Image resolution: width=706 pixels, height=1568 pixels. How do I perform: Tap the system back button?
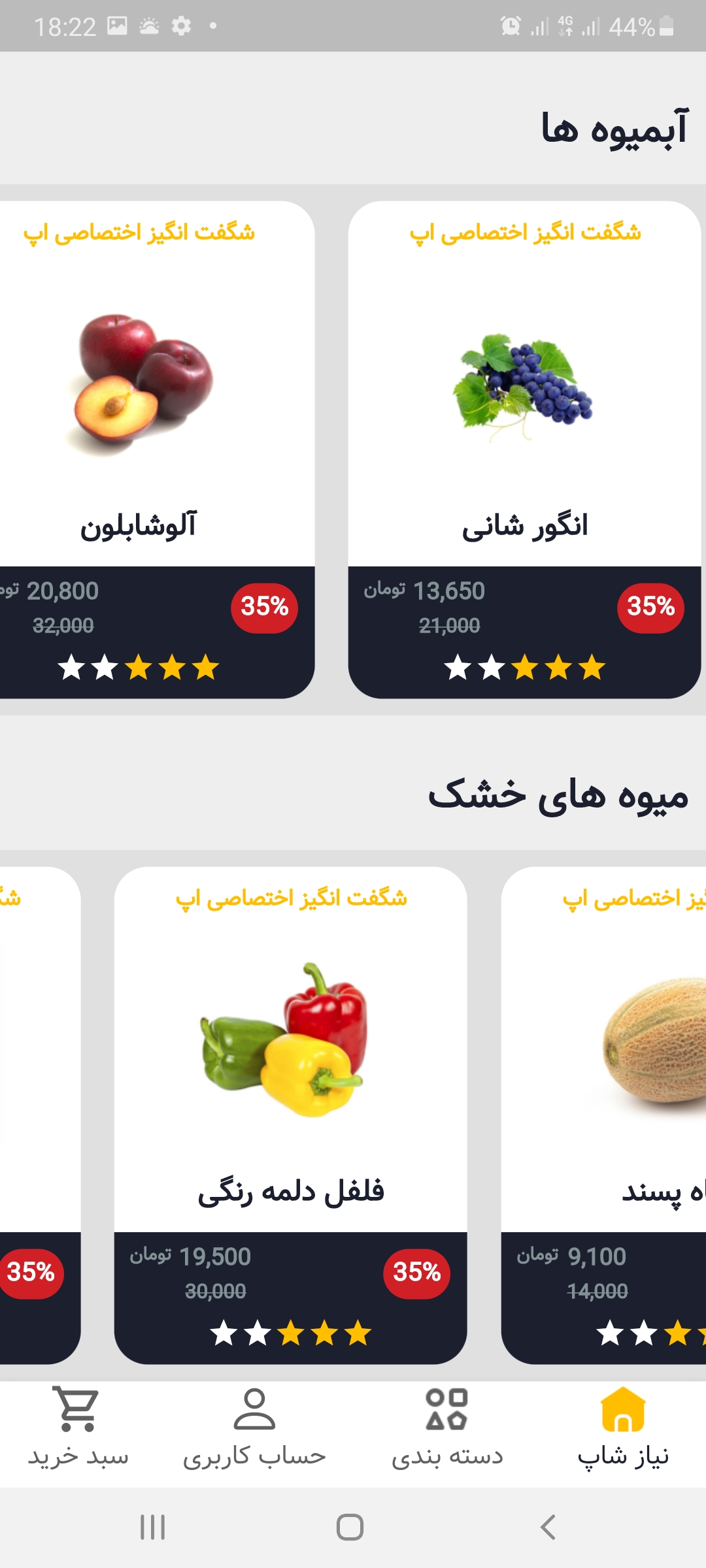pos(548,1527)
